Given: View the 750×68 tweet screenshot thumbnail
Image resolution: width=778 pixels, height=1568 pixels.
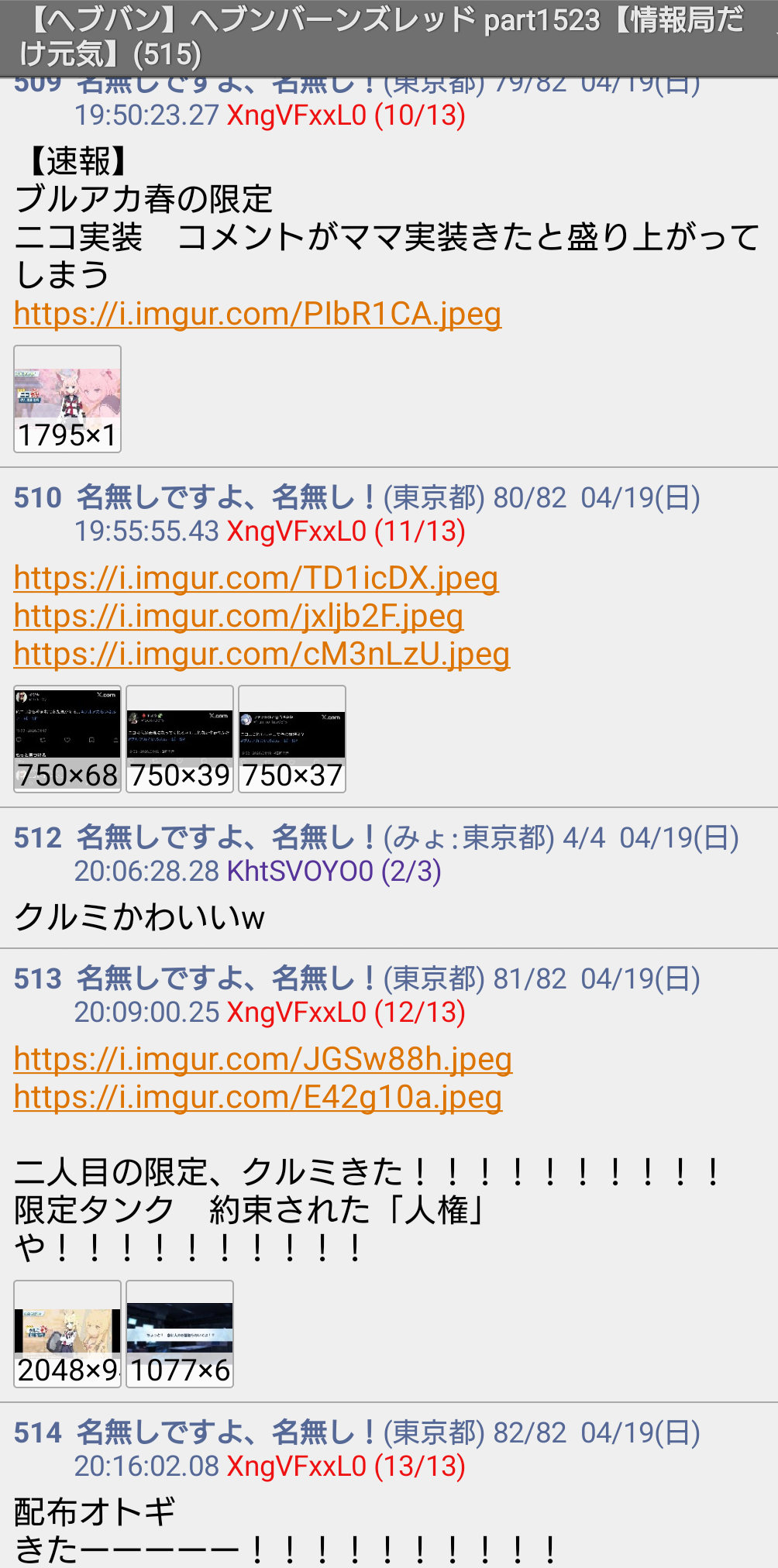Looking at the screenshot, I should (x=67, y=738).
